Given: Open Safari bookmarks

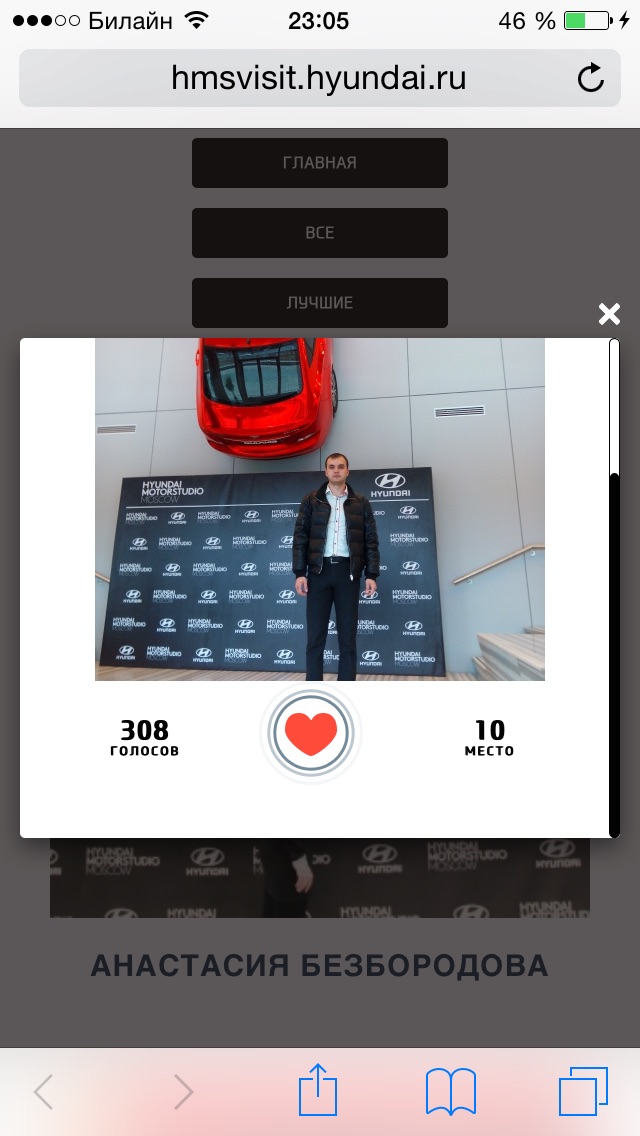Looking at the screenshot, I should (451, 1092).
